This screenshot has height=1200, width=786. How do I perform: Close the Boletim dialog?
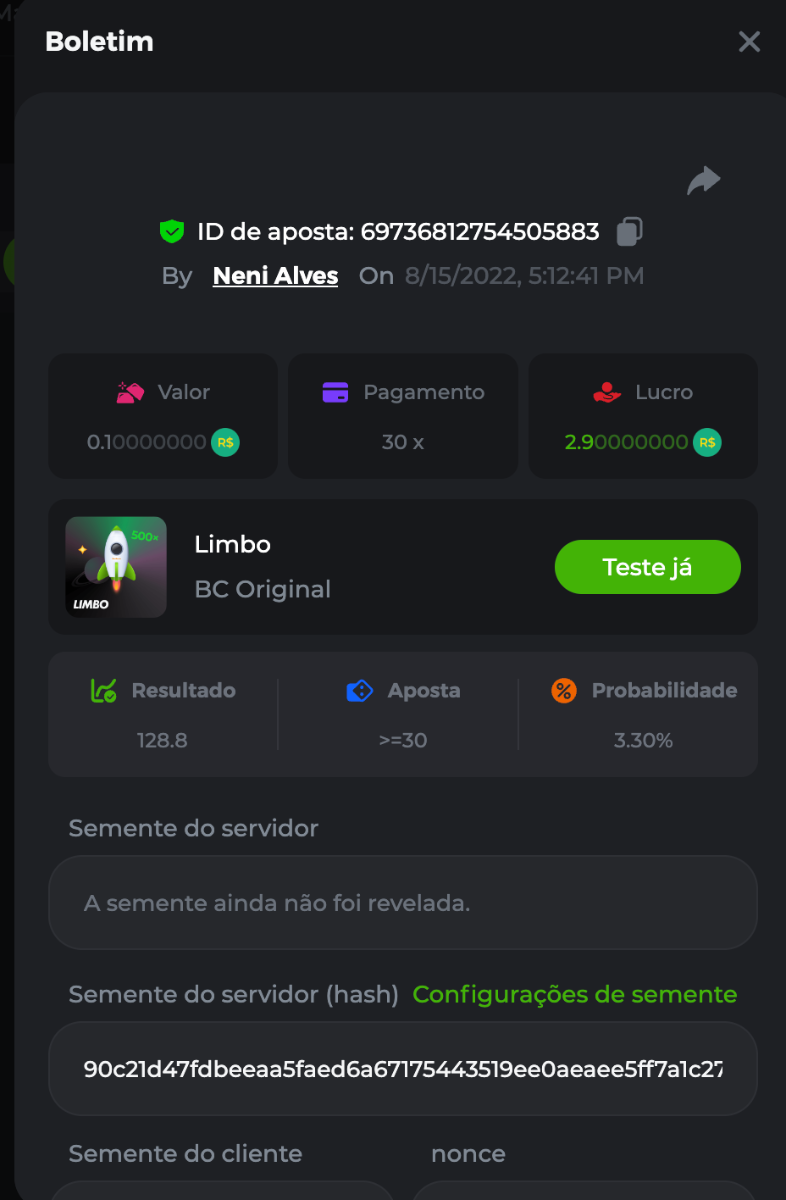click(749, 42)
